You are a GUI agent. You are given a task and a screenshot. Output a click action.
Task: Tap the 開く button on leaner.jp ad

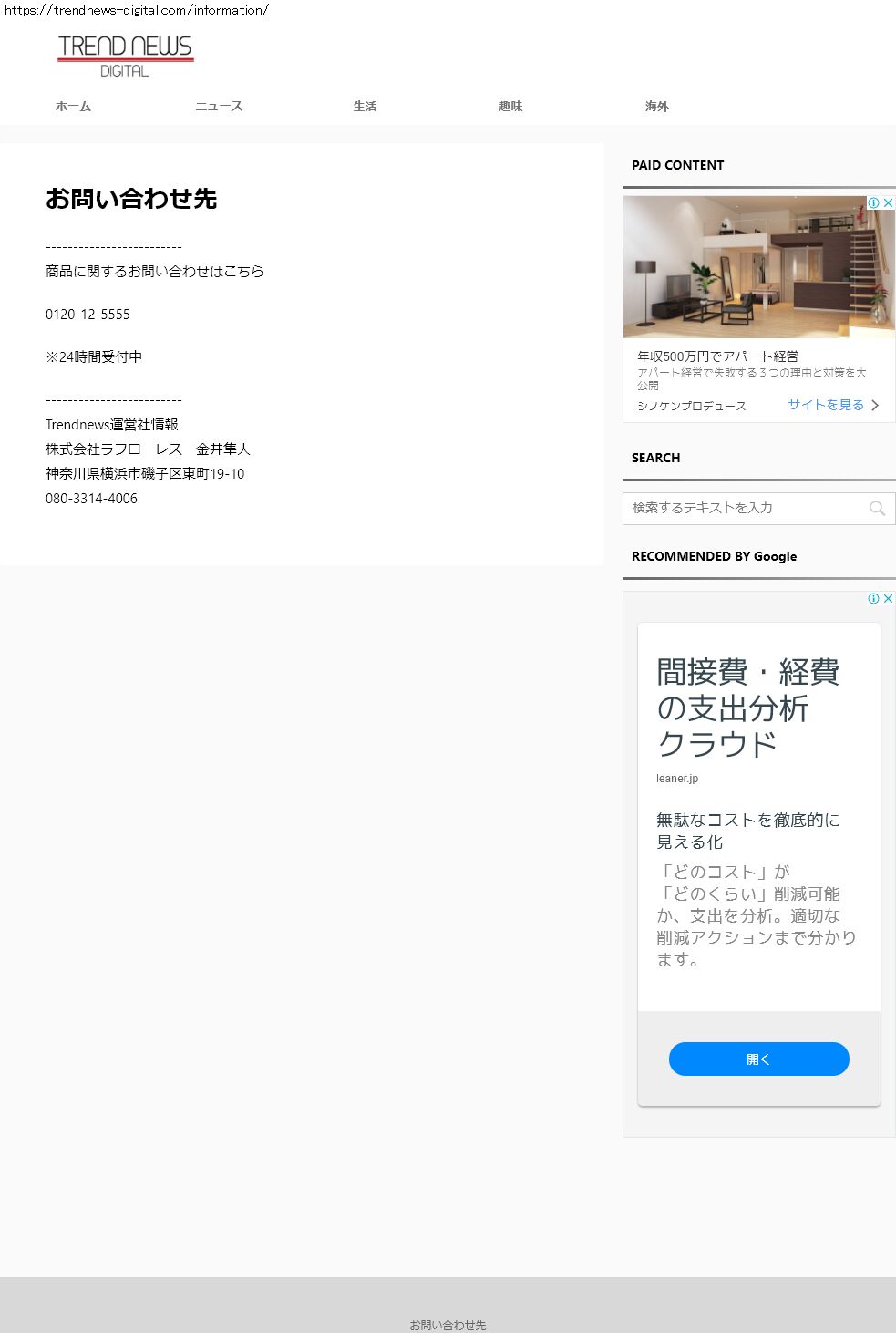(x=758, y=1059)
